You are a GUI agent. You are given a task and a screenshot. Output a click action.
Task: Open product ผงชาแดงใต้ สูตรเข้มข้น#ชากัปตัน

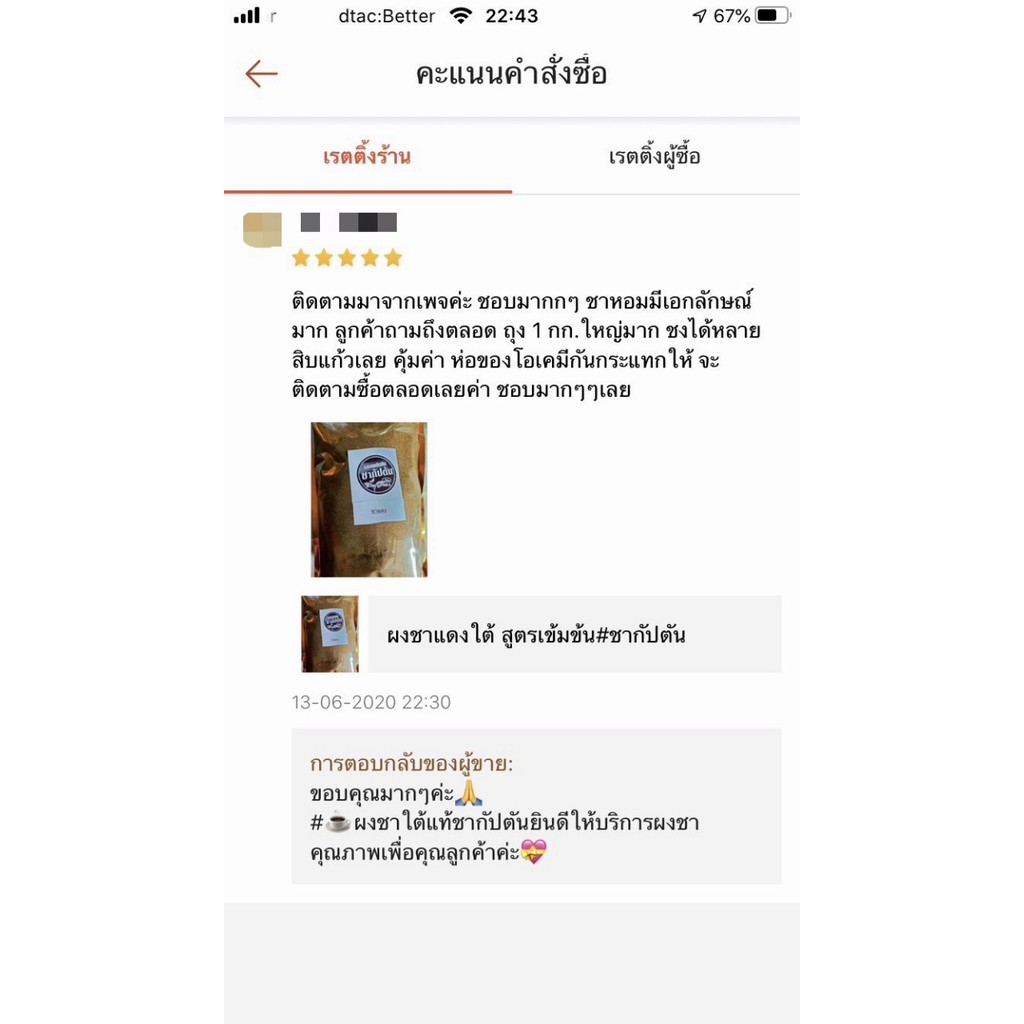tap(540, 635)
